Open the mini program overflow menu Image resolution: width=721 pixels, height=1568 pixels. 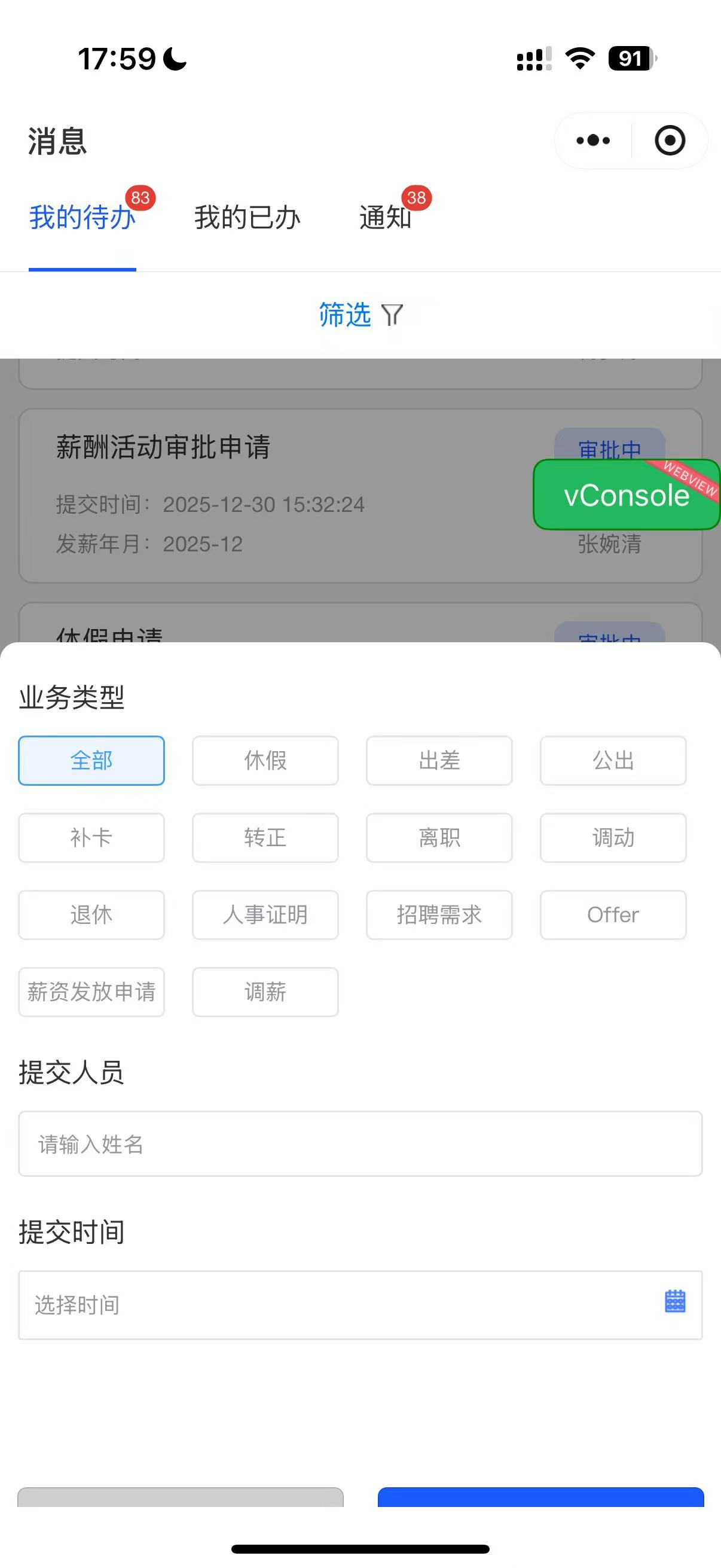(x=592, y=141)
